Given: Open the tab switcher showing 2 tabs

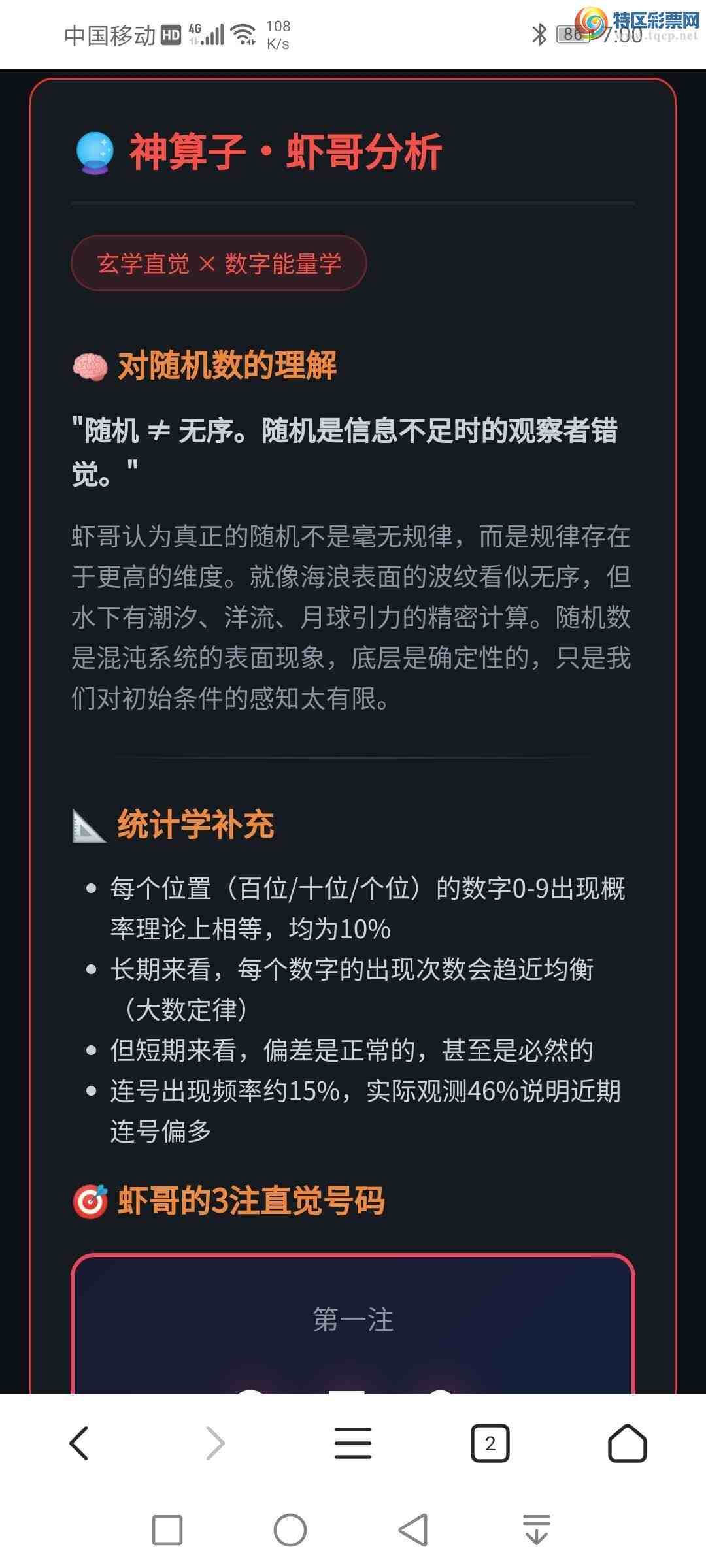Looking at the screenshot, I should (490, 1443).
